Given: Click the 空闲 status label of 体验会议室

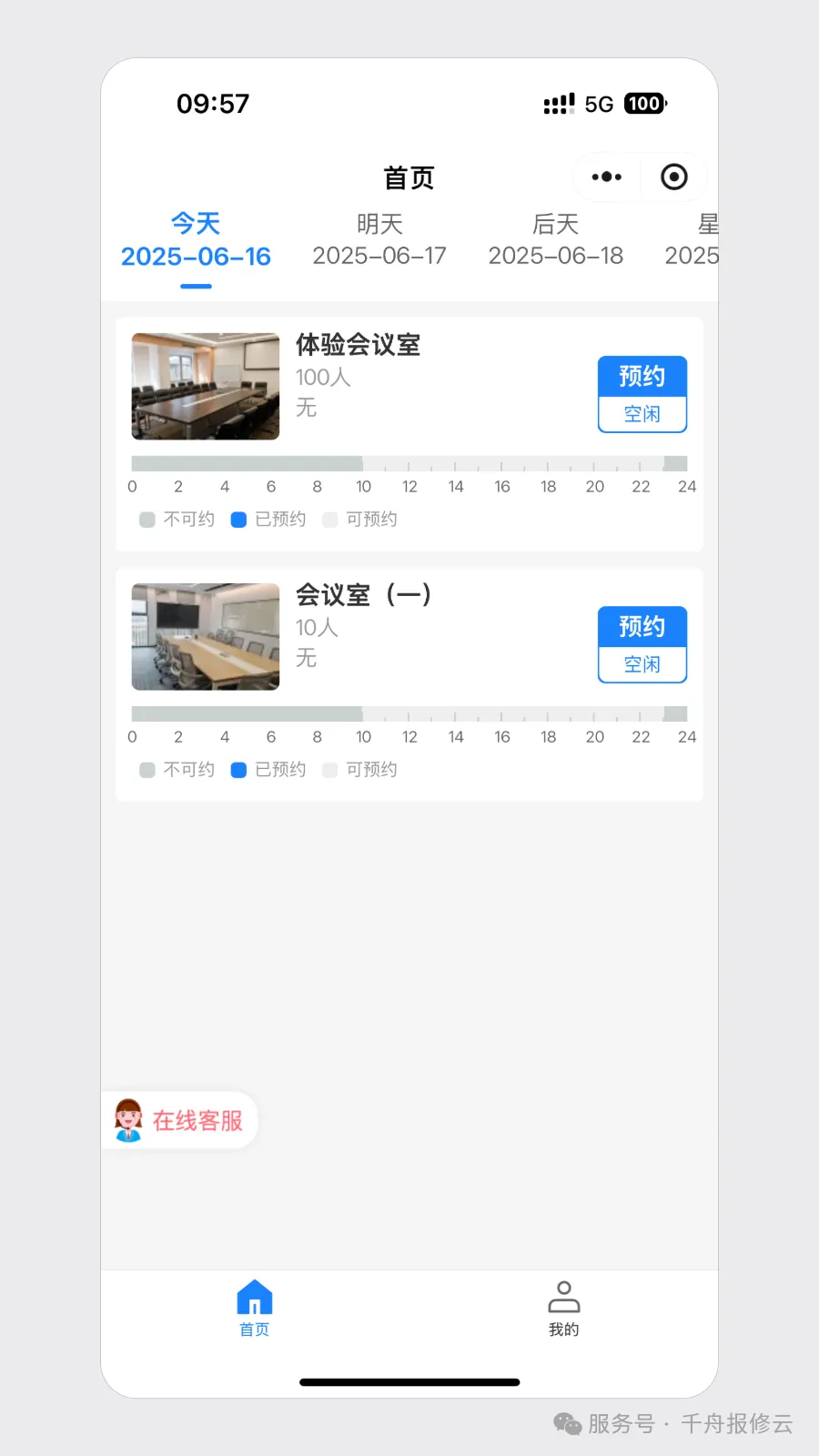Looking at the screenshot, I should point(642,414).
